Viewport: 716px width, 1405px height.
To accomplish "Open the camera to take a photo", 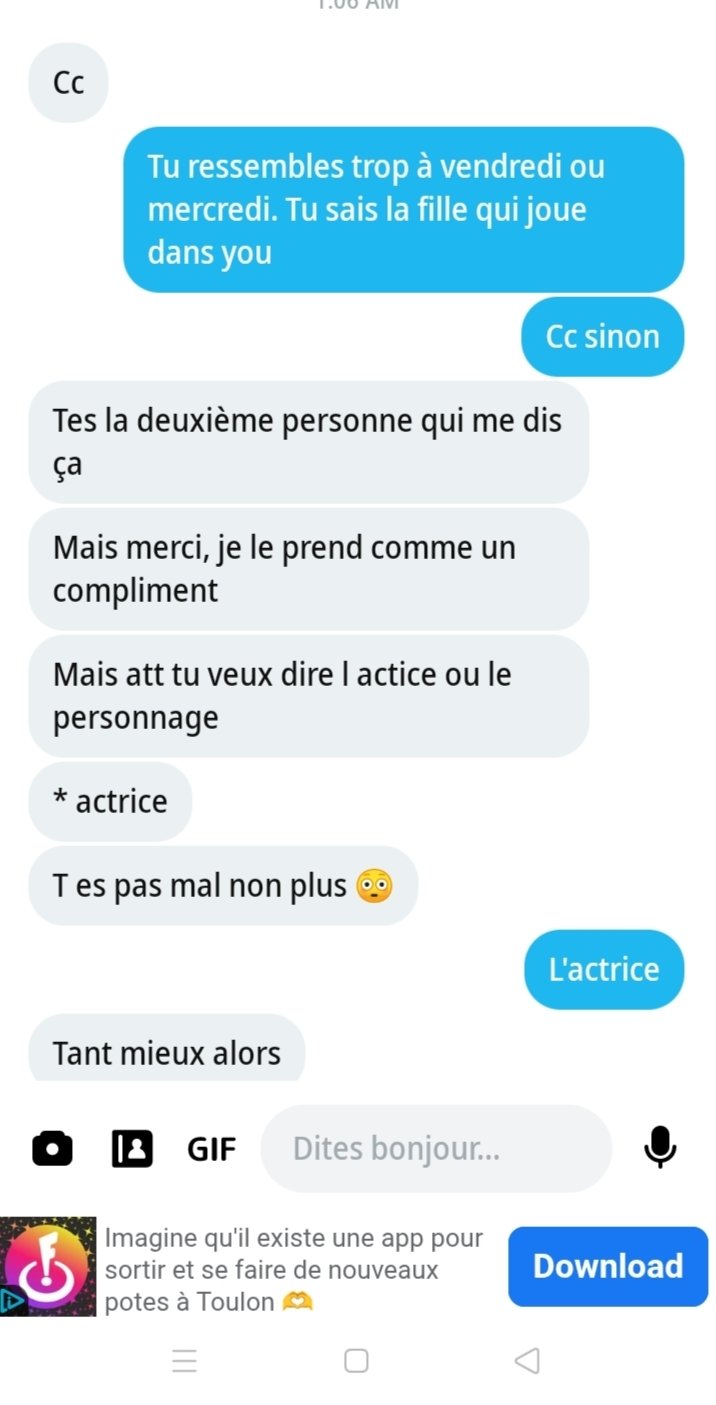I will [52, 1148].
